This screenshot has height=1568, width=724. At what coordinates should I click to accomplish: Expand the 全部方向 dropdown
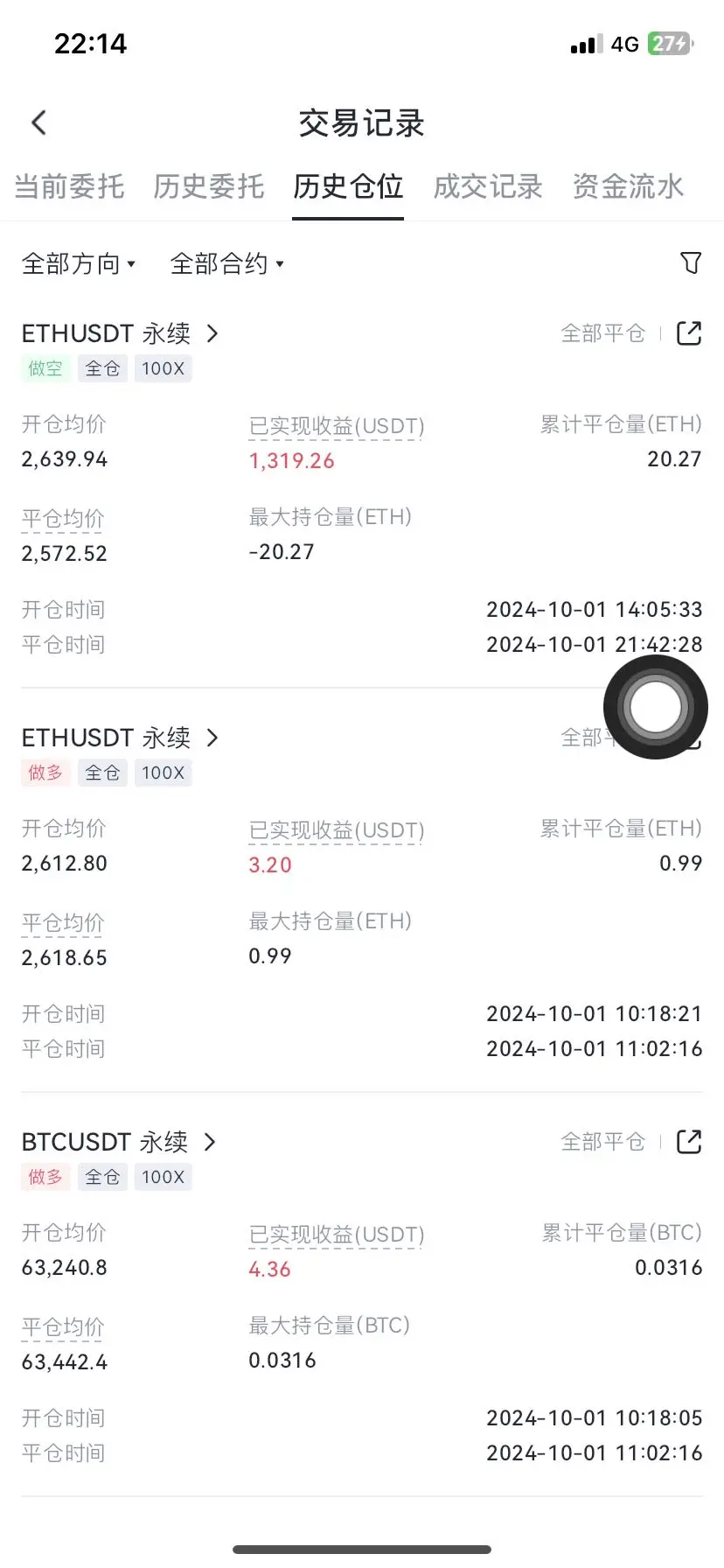(79, 263)
